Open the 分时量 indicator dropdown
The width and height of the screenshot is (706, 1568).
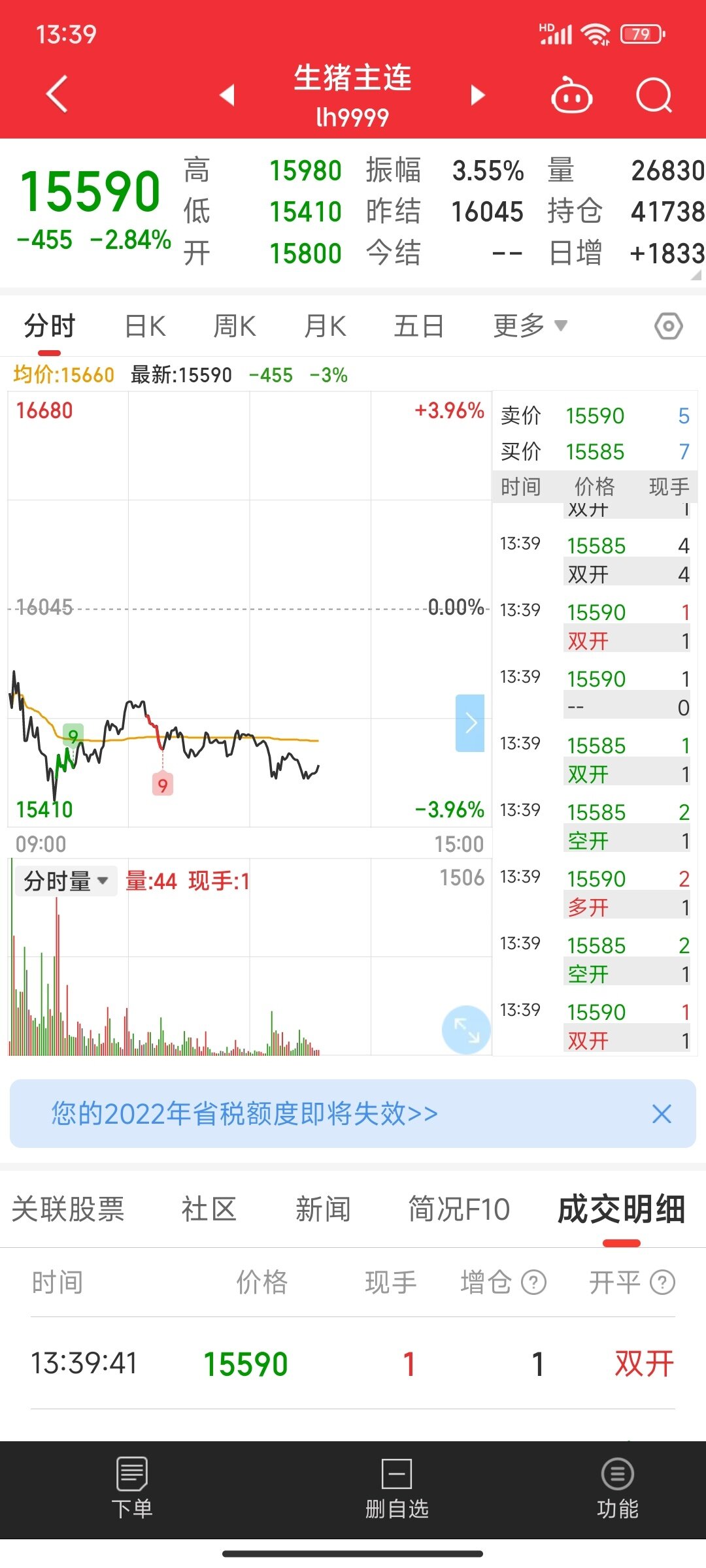click(66, 881)
